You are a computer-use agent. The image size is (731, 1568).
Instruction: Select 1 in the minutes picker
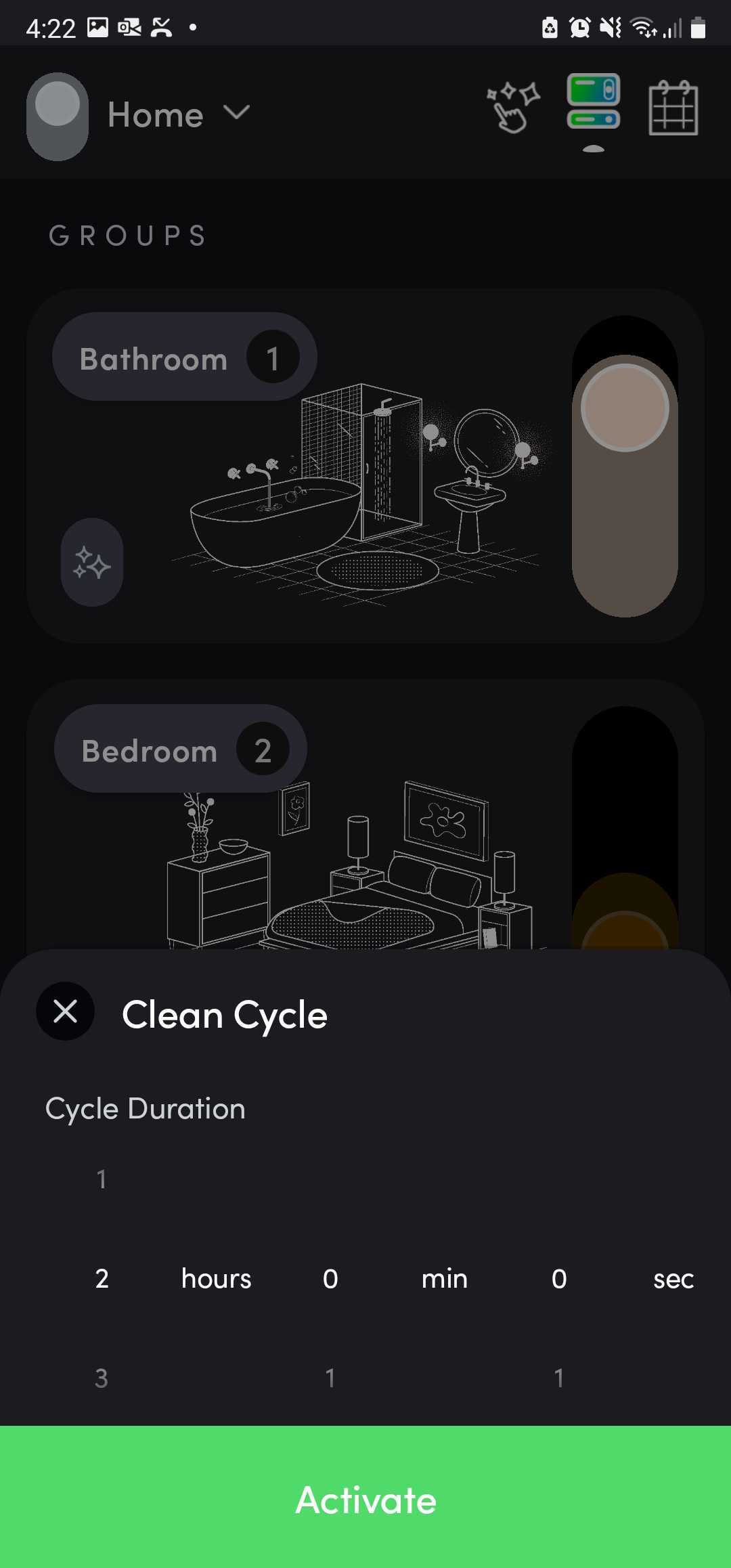[330, 1378]
